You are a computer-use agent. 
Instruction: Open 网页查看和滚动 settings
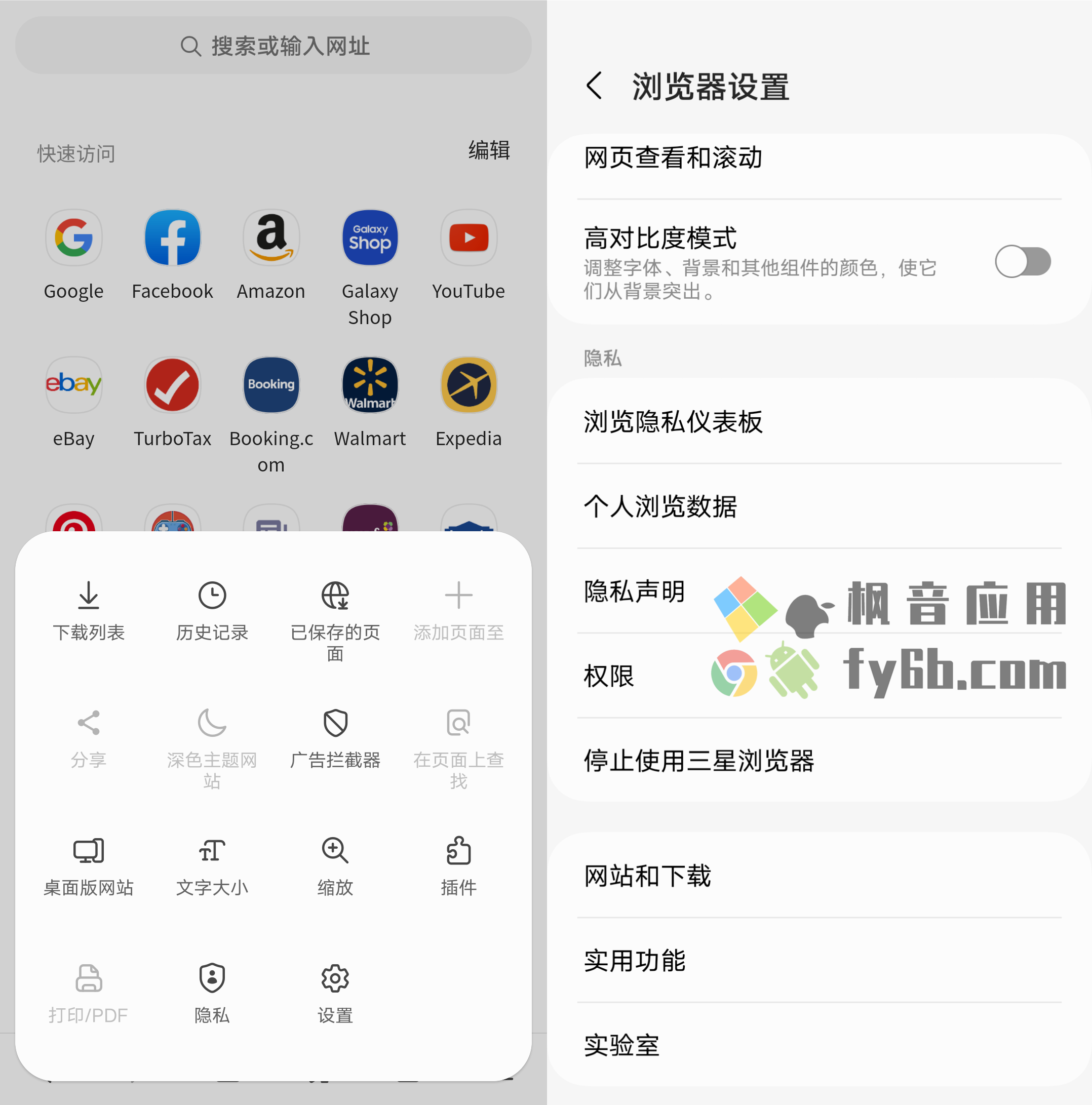point(818,158)
